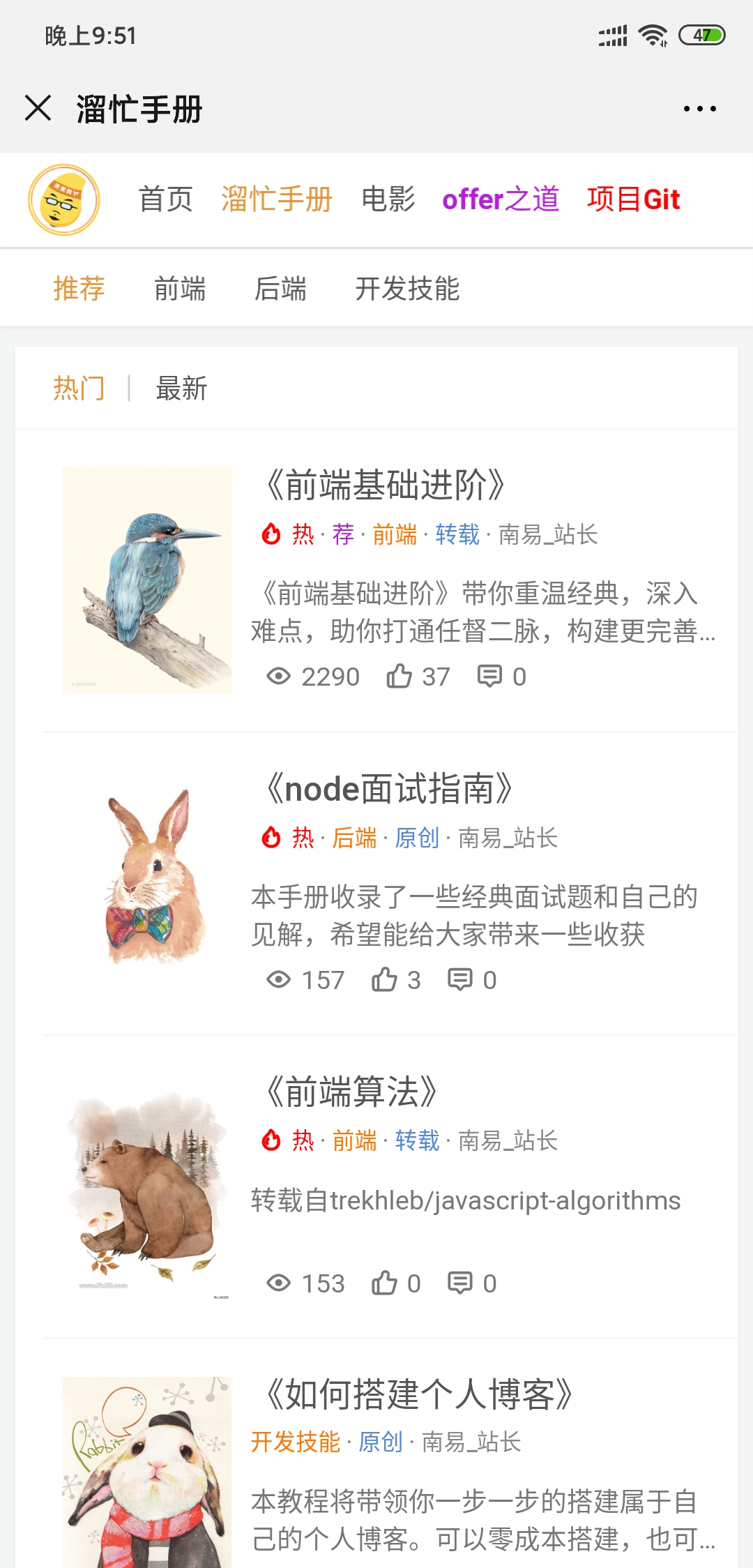Open the three-dot overflow menu
This screenshot has width=753, height=1568.
(x=699, y=109)
